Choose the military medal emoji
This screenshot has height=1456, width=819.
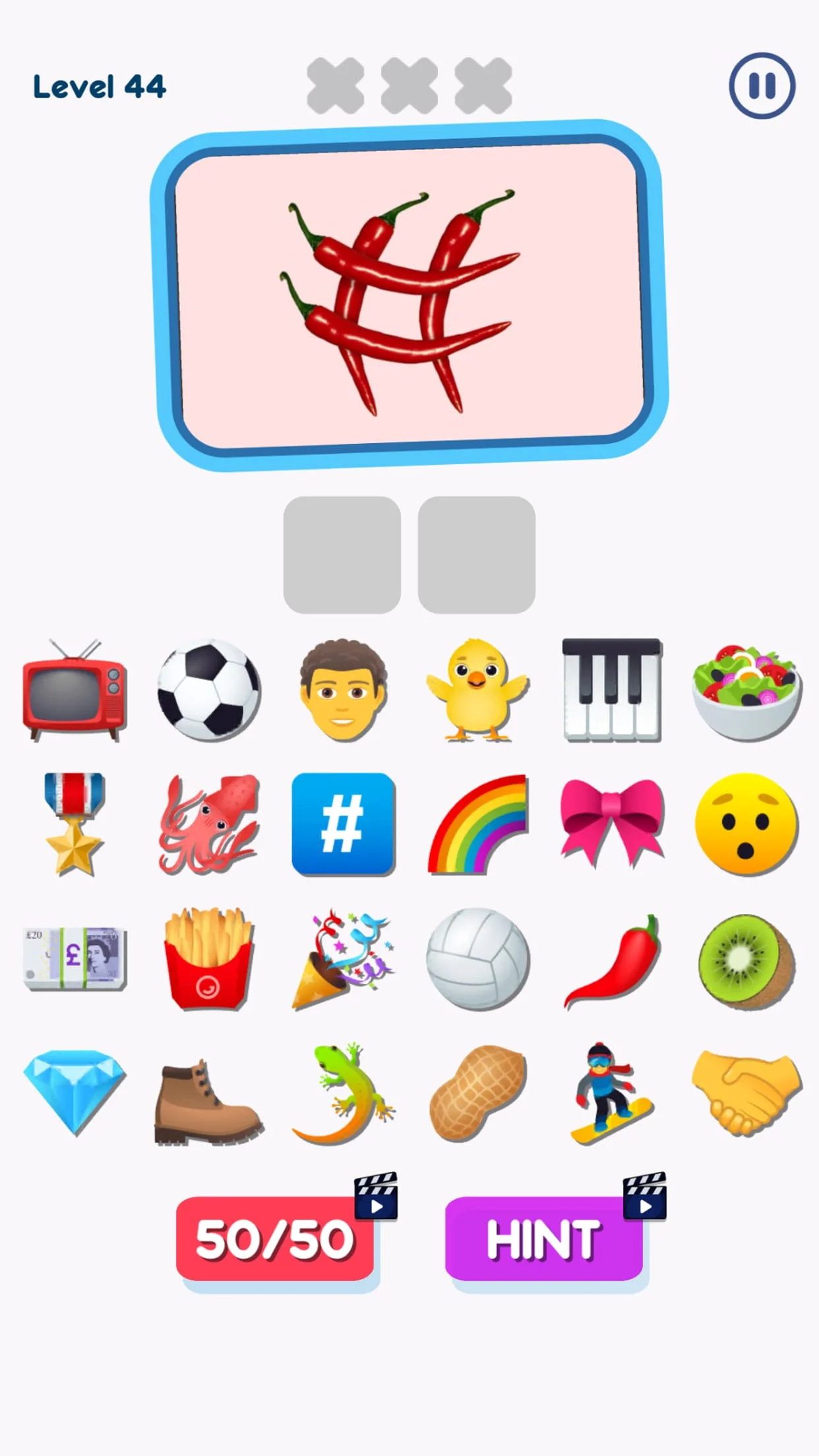click(x=74, y=824)
